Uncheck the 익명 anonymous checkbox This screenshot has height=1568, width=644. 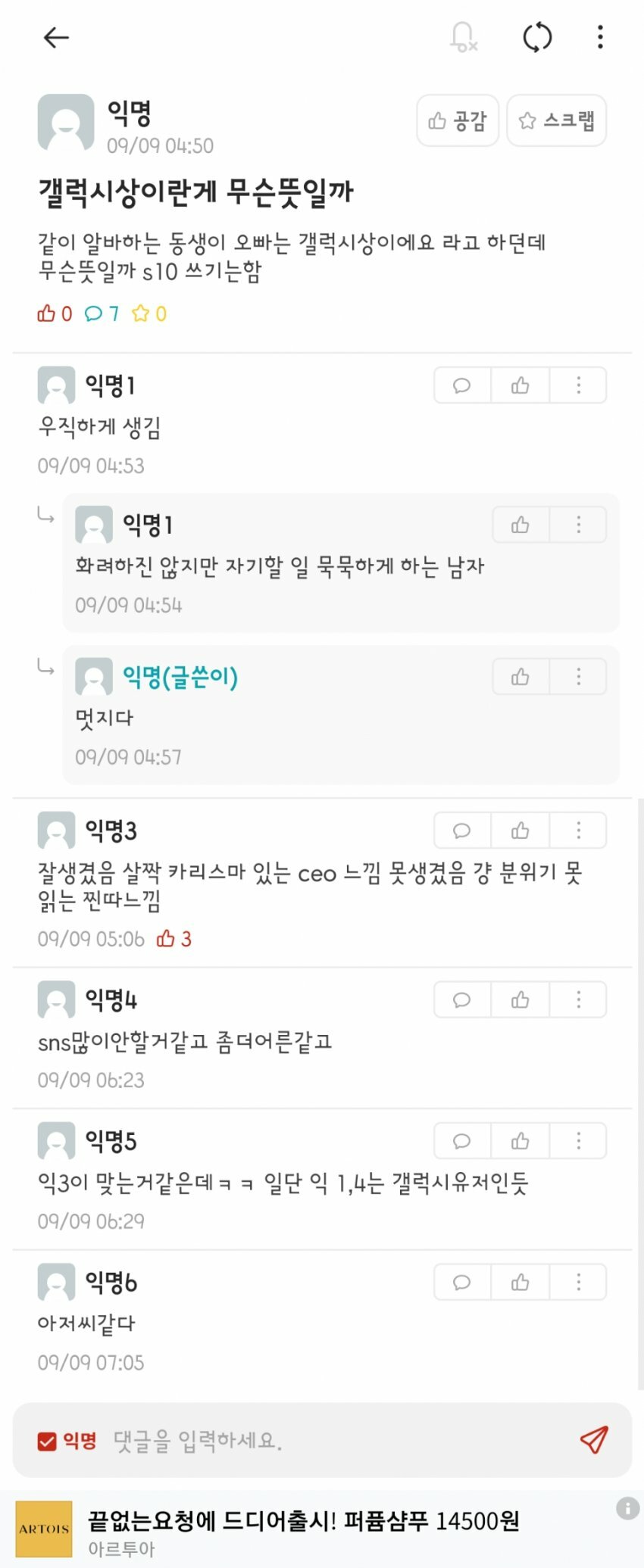[47, 1441]
